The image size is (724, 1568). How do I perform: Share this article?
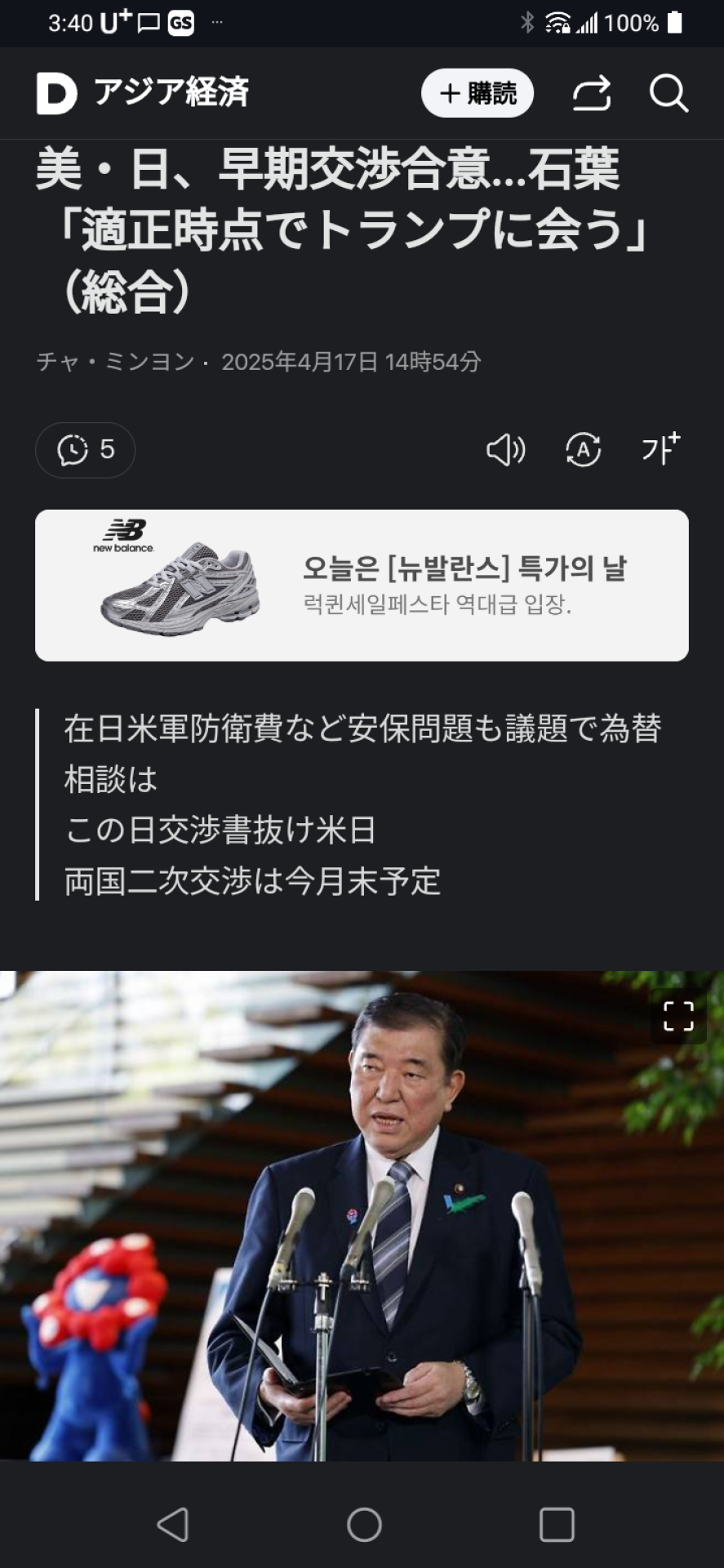tap(591, 93)
